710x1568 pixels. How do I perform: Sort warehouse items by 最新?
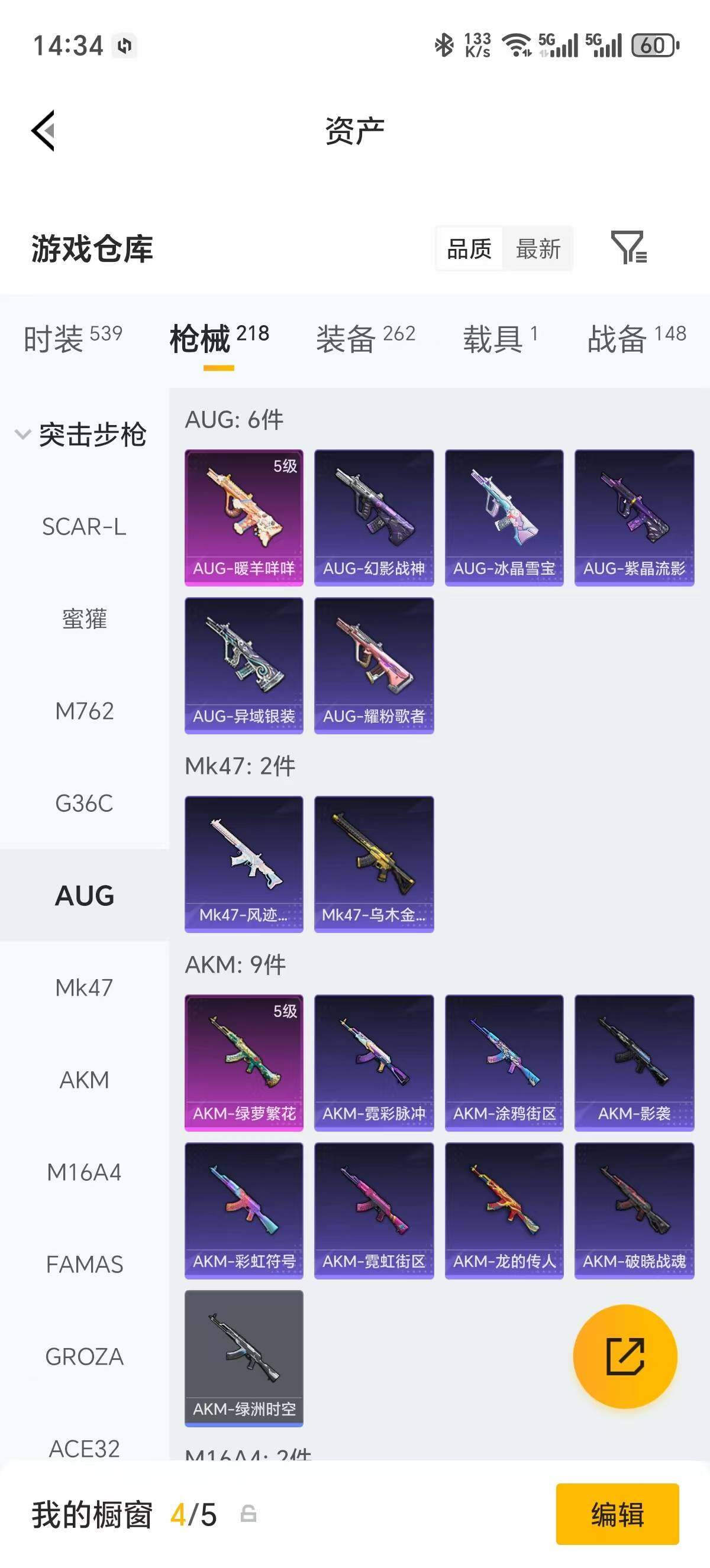pos(538,249)
